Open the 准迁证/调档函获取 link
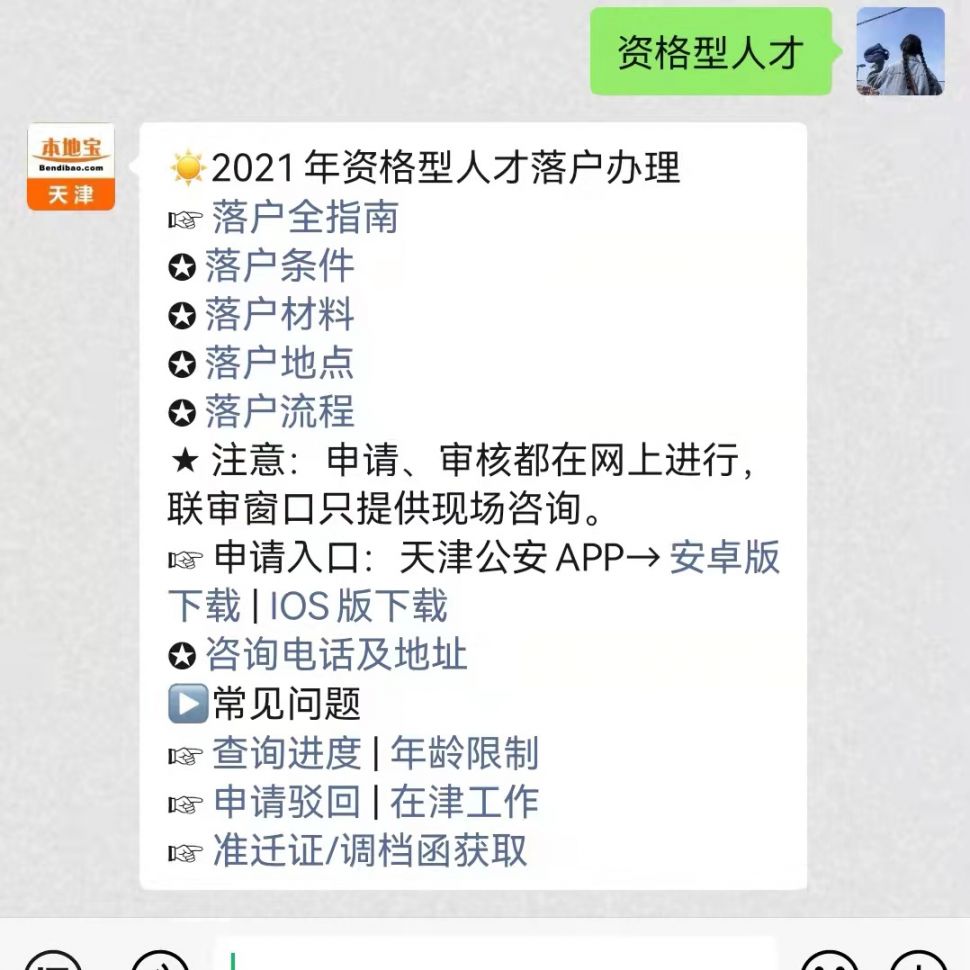Screen dimensions: 970x970 [369, 851]
